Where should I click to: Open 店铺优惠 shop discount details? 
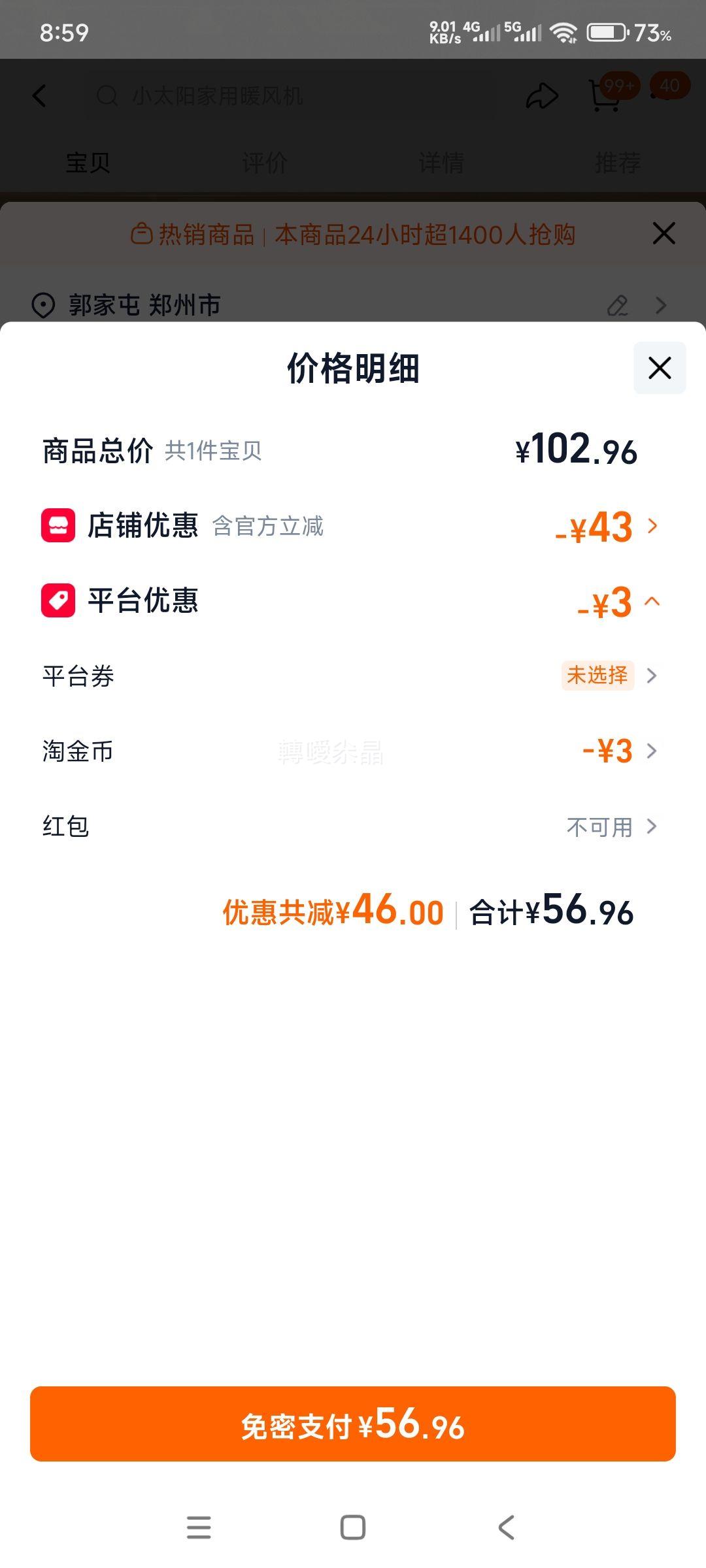click(651, 526)
